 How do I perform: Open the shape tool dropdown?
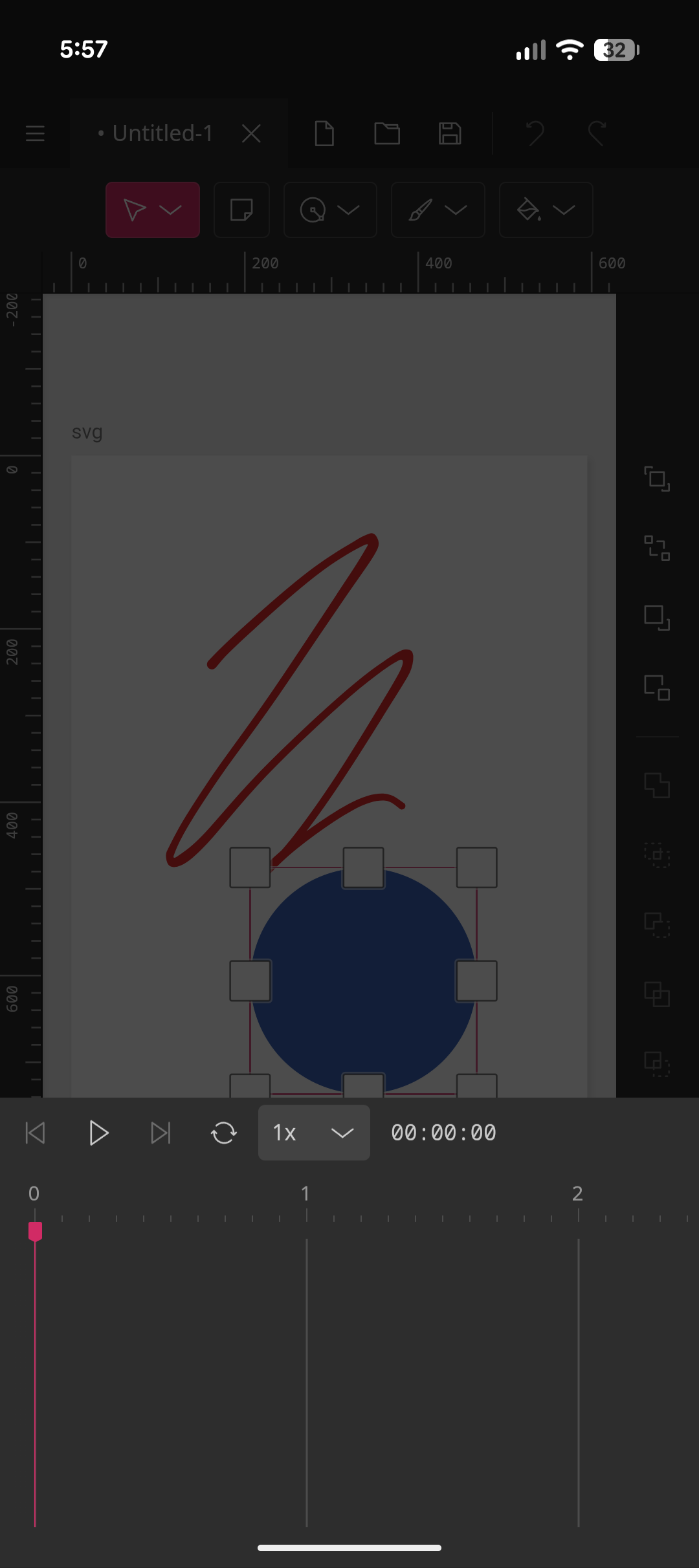(348, 210)
